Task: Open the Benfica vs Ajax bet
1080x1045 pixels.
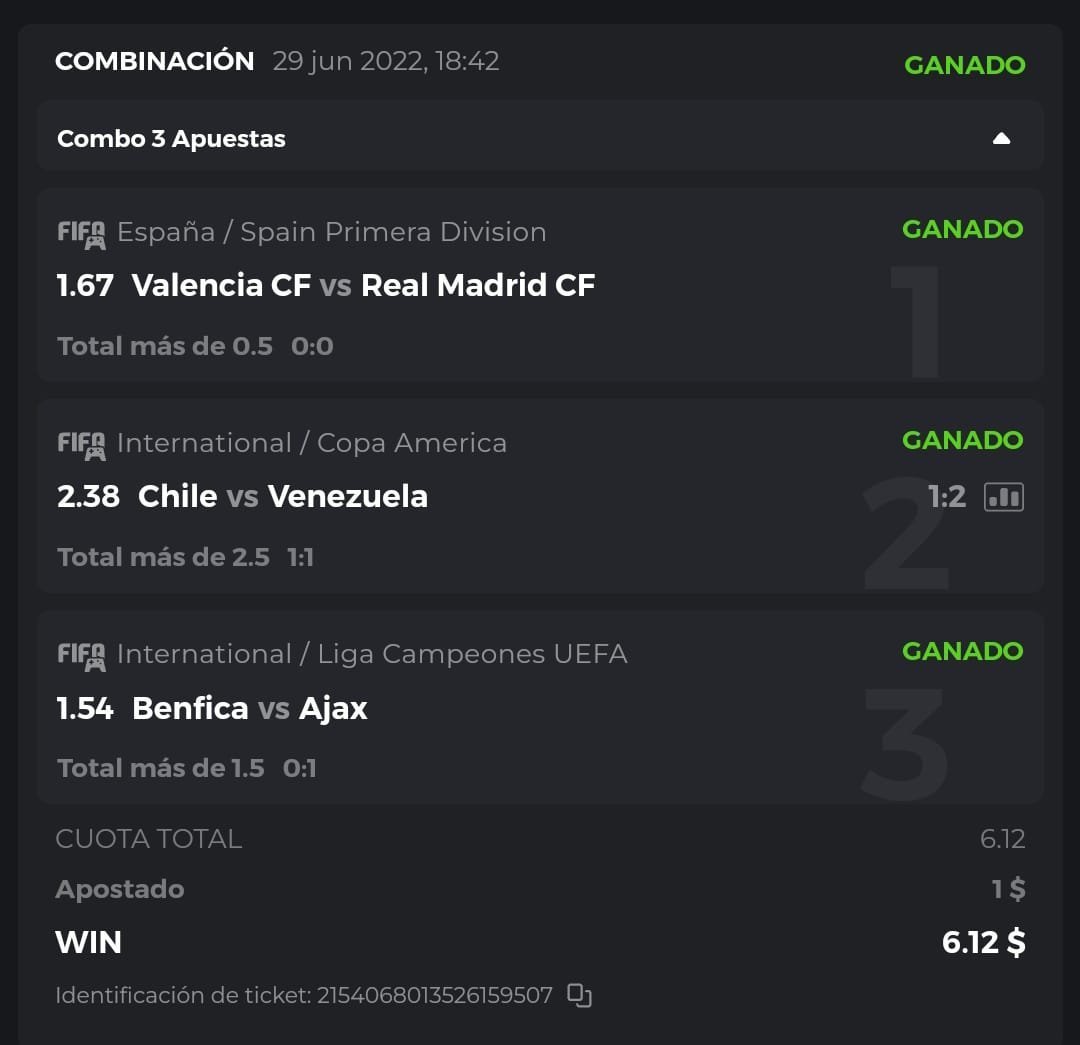Action: [x=250, y=709]
